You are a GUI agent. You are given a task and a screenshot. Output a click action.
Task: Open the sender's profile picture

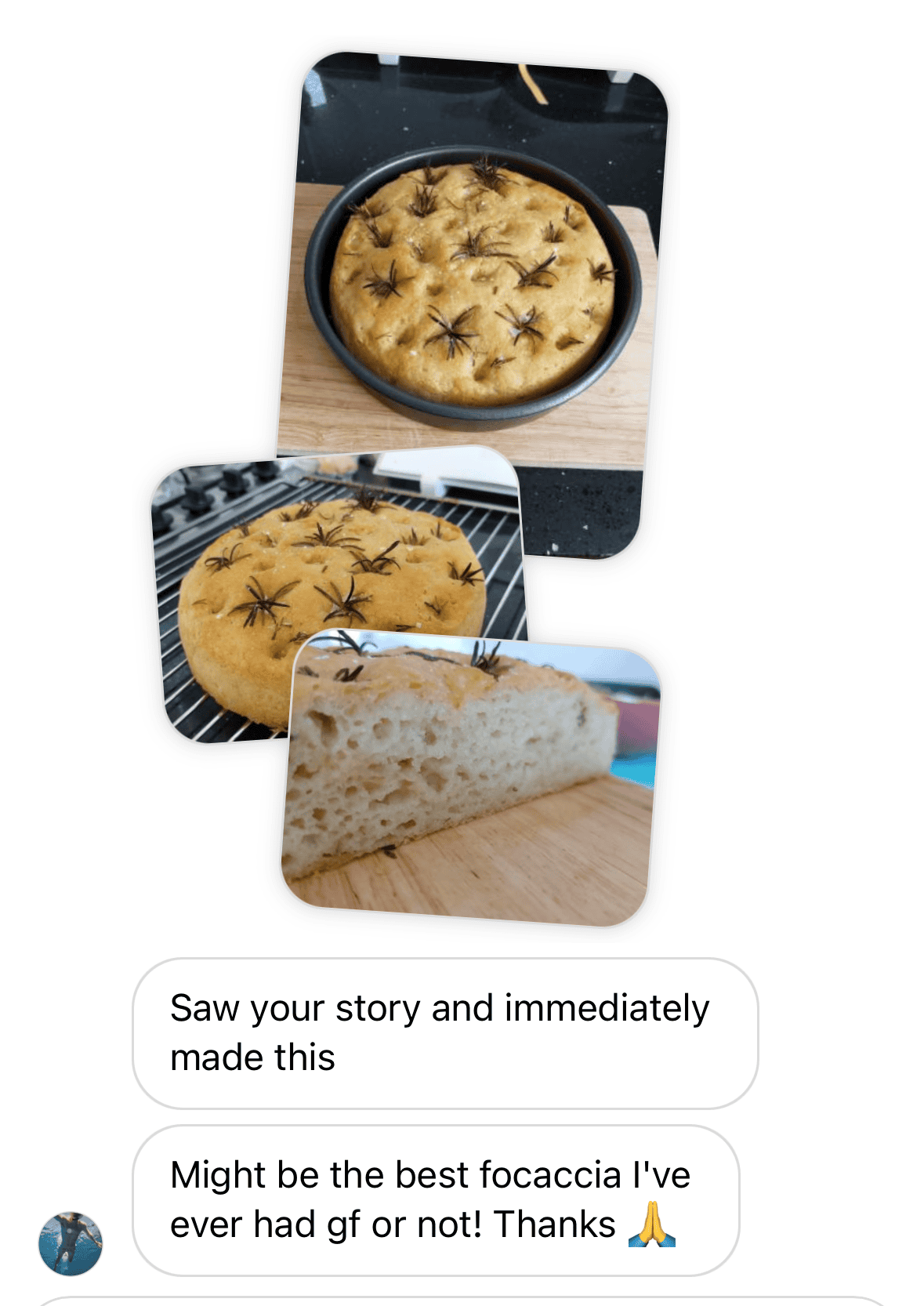71,1243
